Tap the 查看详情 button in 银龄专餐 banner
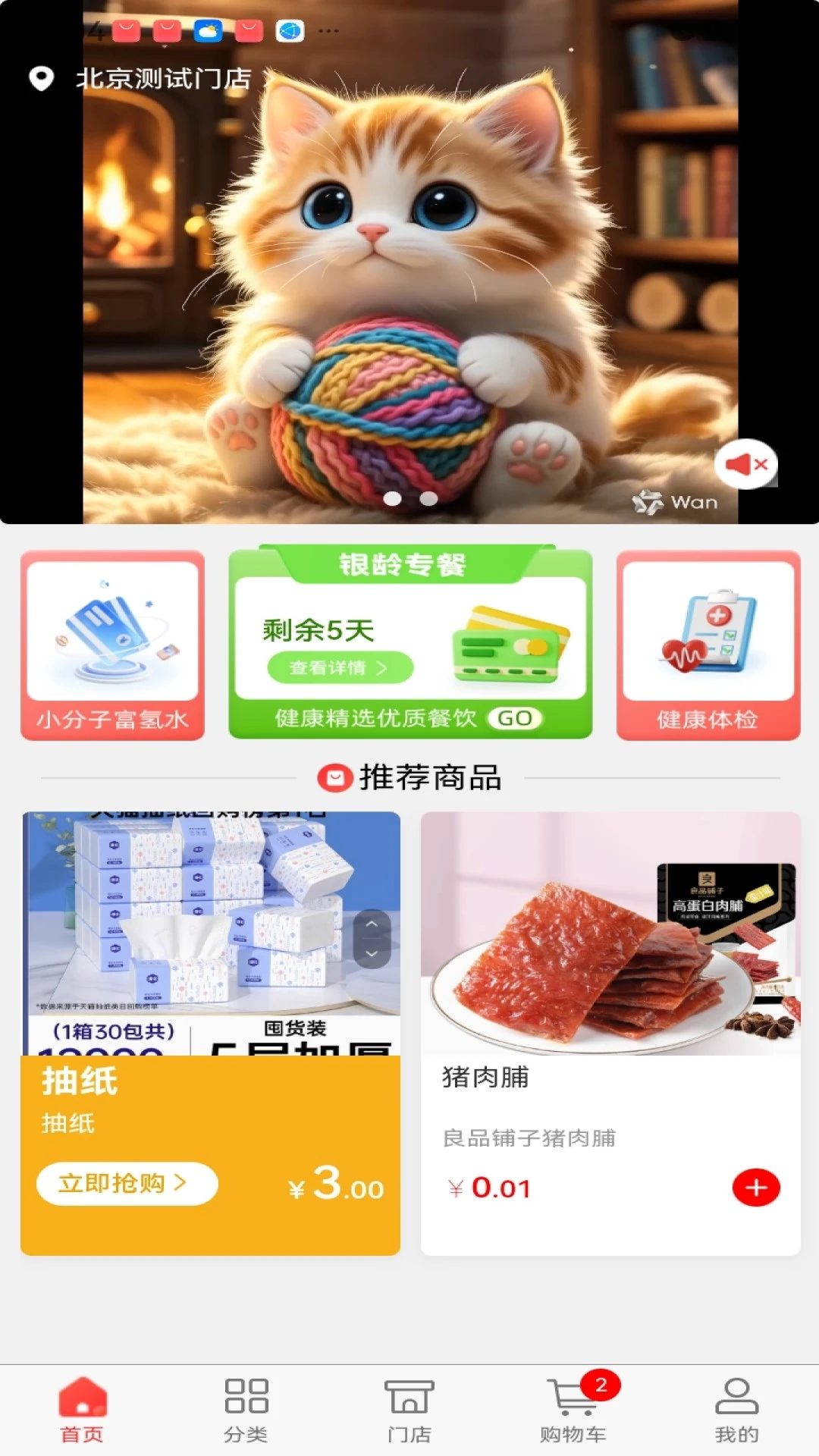Image resolution: width=819 pixels, height=1456 pixels. click(x=340, y=667)
